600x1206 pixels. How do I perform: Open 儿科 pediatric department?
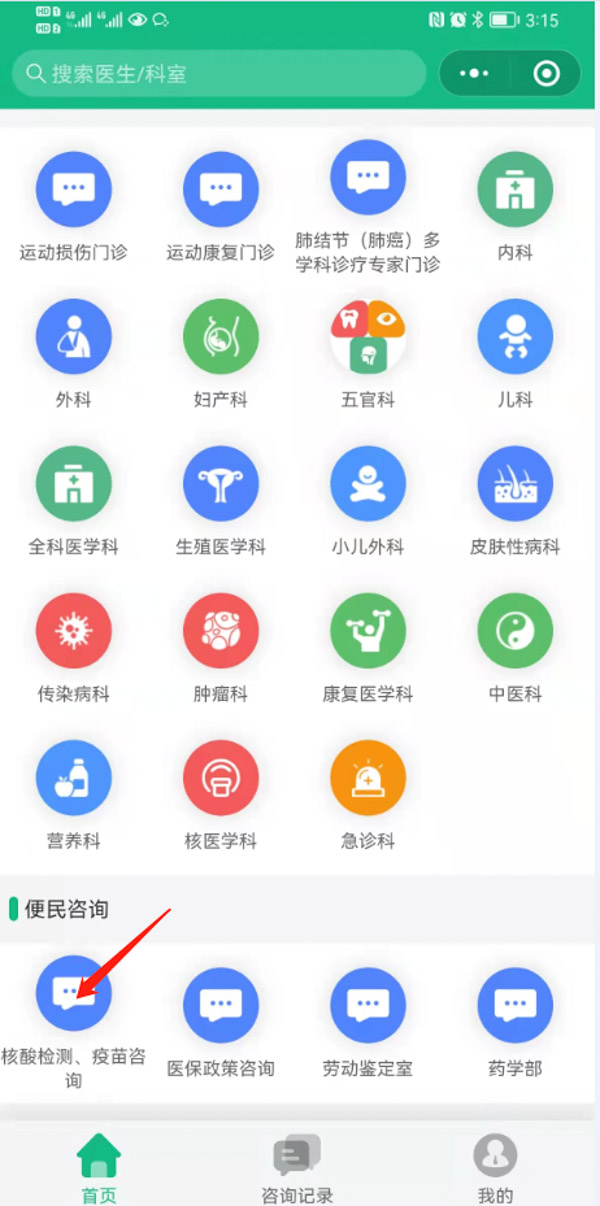tap(515, 337)
